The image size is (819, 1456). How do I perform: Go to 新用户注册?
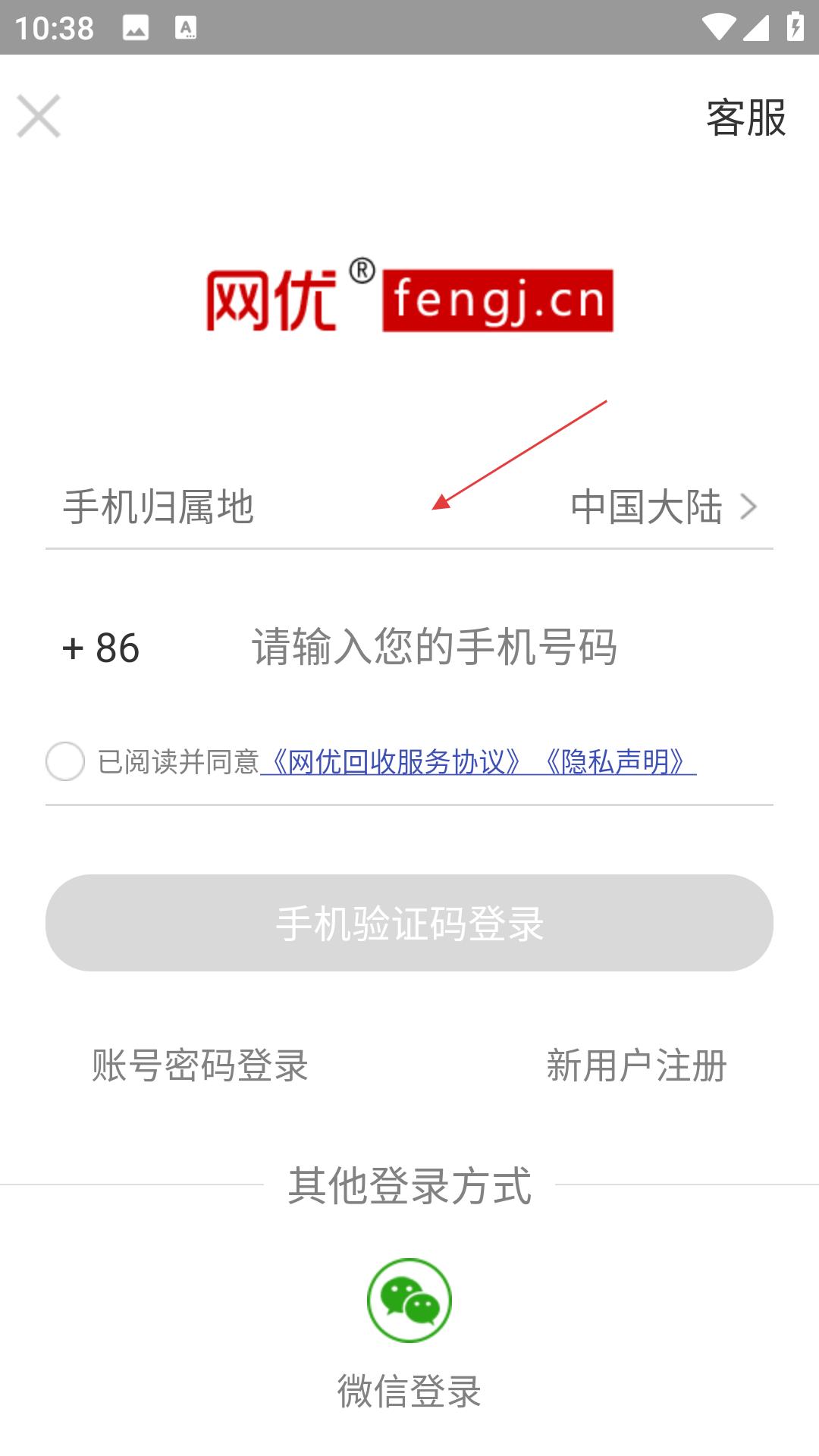(637, 1065)
